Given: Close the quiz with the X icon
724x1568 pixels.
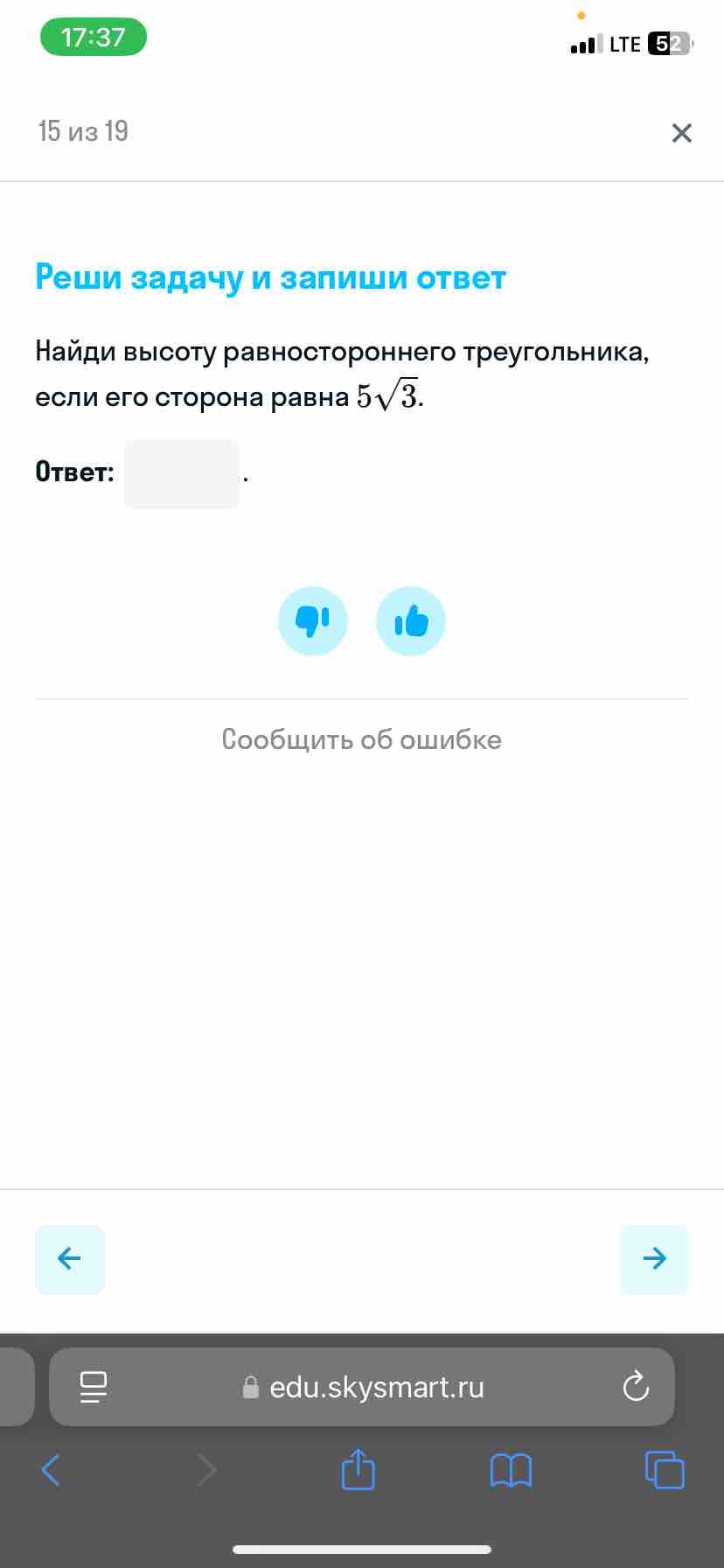Looking at the screenshot, I should [x=681, y=133].
